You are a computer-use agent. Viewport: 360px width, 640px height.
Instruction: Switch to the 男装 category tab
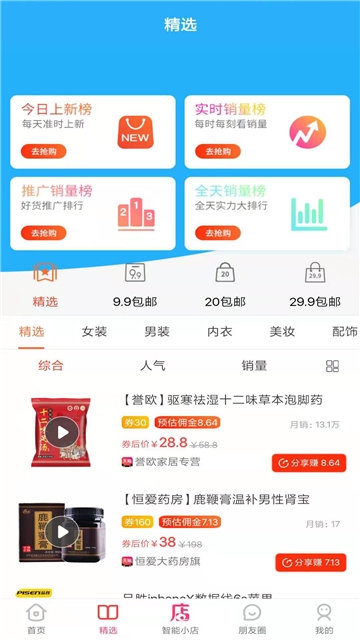click(x=157, y=331)
